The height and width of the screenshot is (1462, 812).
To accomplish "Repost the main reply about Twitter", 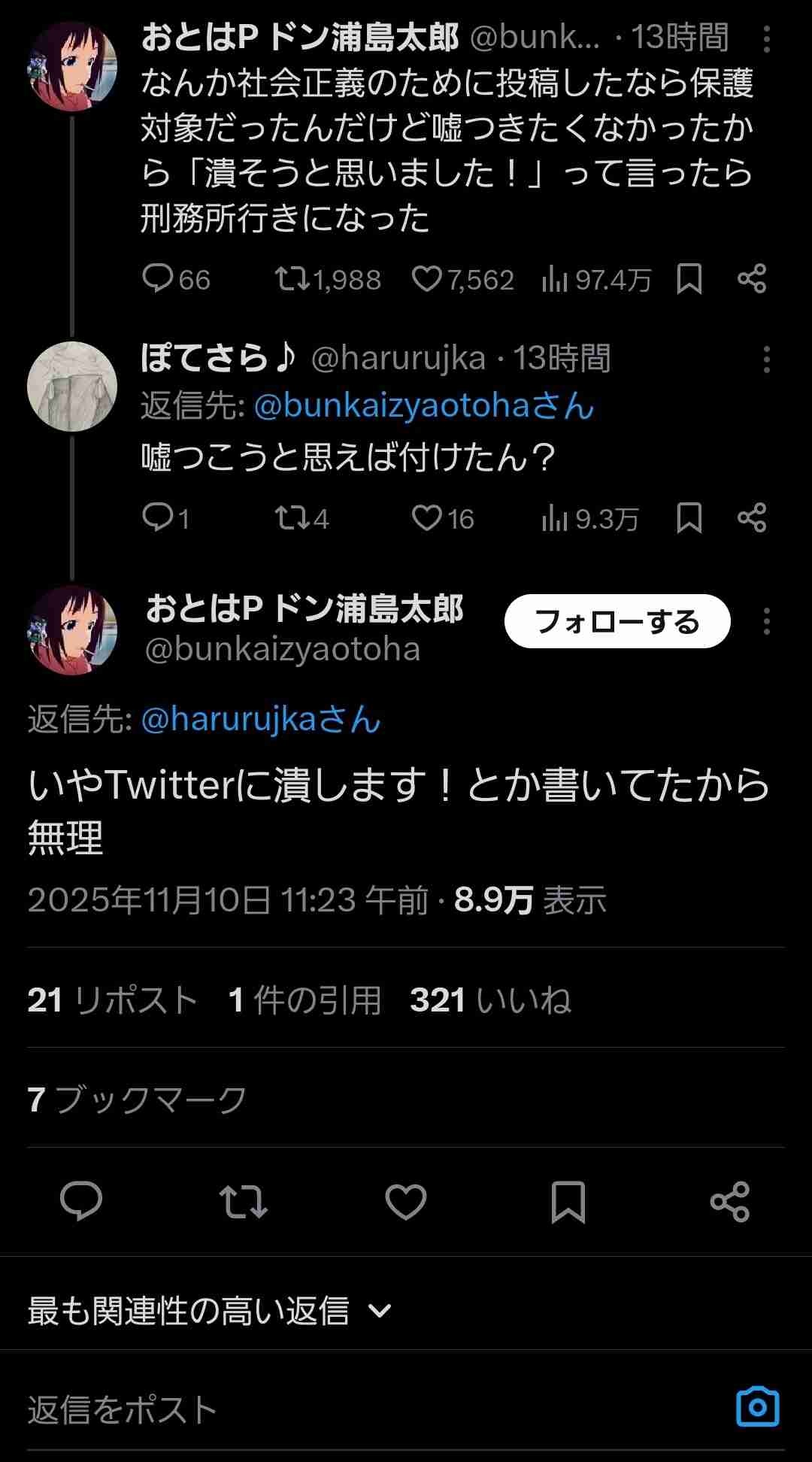I will pos(243,1201).
